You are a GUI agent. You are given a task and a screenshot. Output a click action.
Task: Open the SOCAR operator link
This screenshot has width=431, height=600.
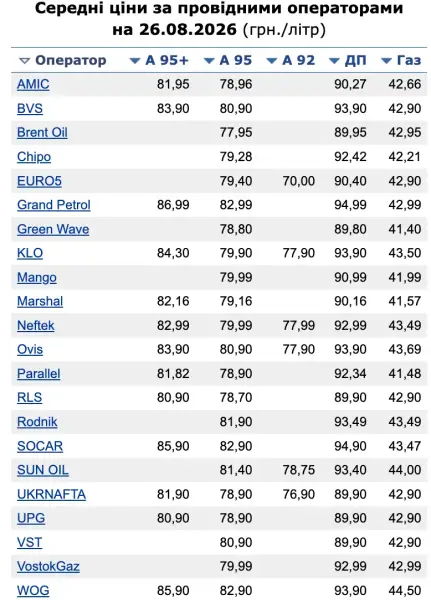pyautogui.click(x=40, y=447)
